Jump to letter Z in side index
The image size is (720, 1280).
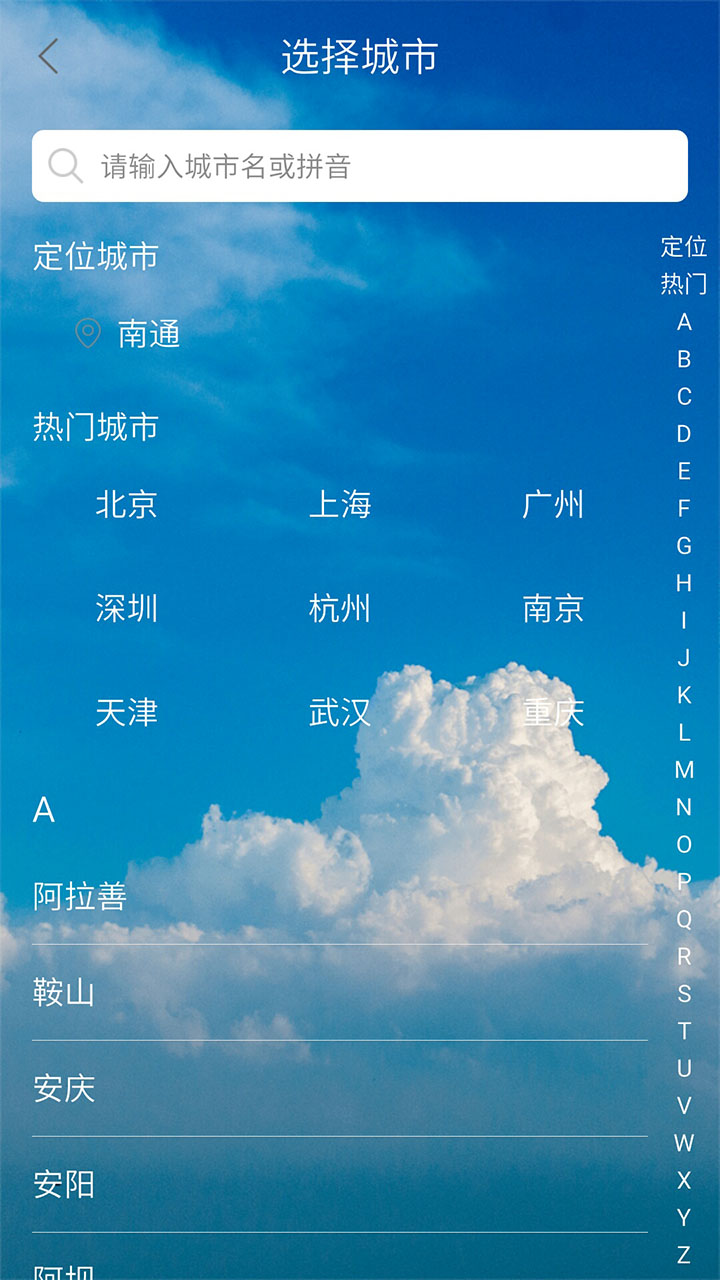pyautogui.click(x=683, y=1255)
